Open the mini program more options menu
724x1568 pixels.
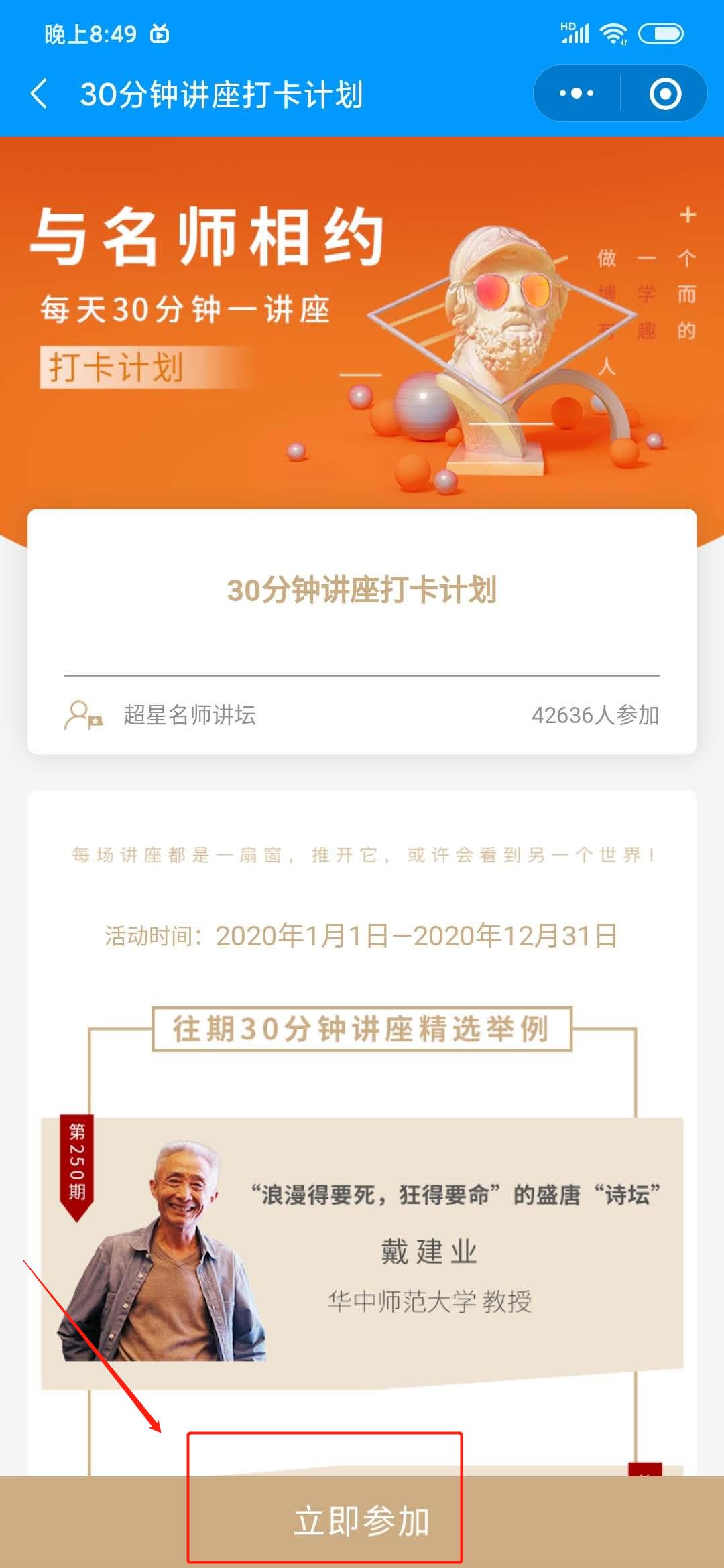[577, 94]
